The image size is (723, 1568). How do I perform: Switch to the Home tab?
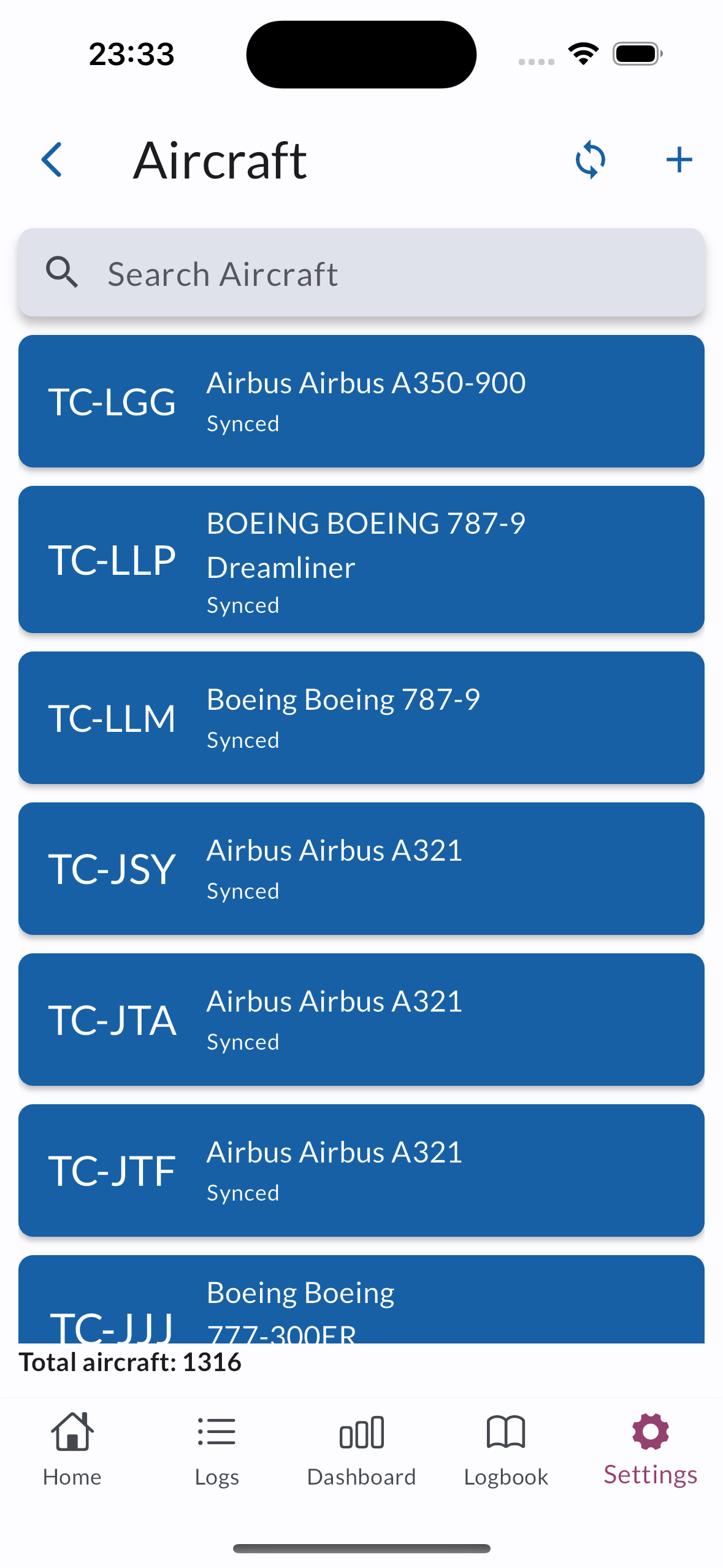click(72, 1450)
